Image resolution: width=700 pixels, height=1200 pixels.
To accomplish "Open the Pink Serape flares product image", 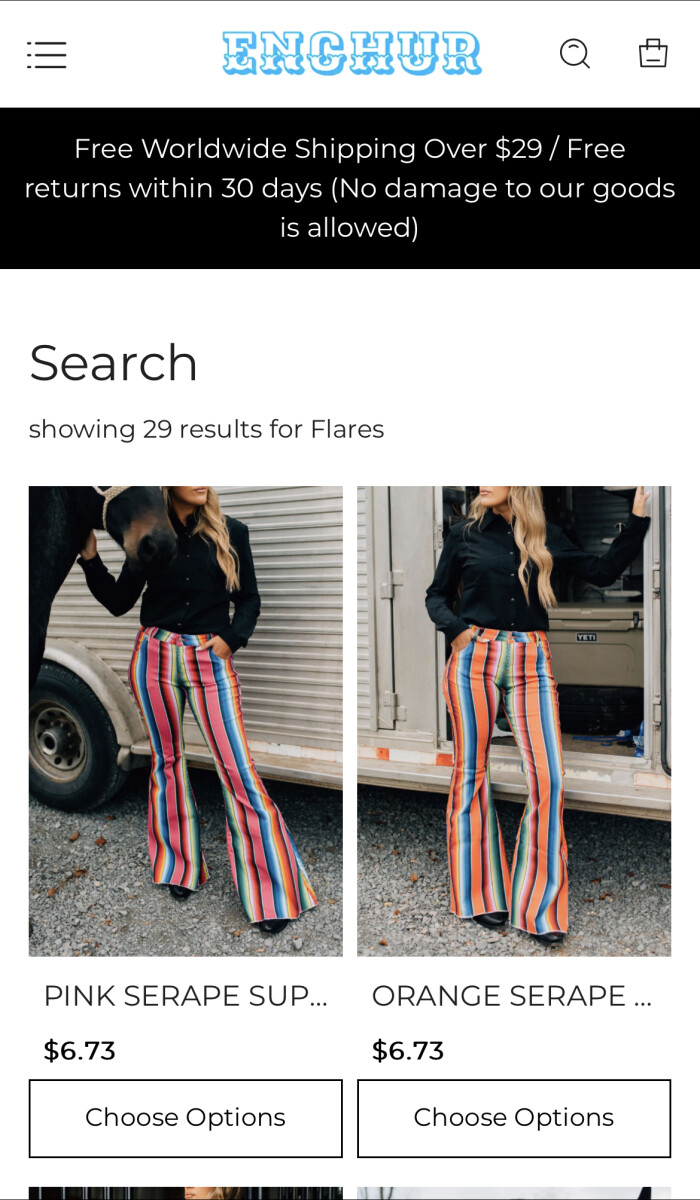I will [185, 720].
